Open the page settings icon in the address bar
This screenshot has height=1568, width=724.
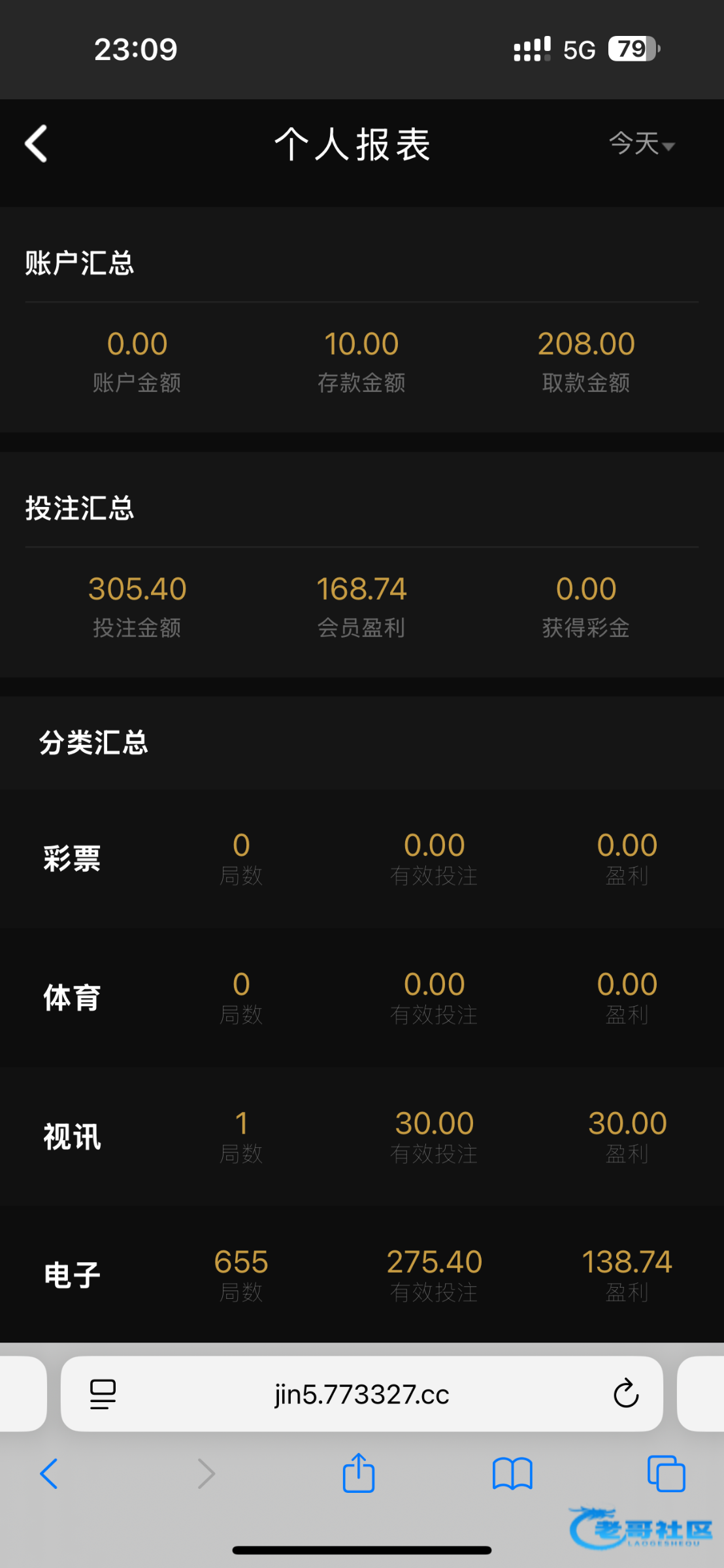103,1394
